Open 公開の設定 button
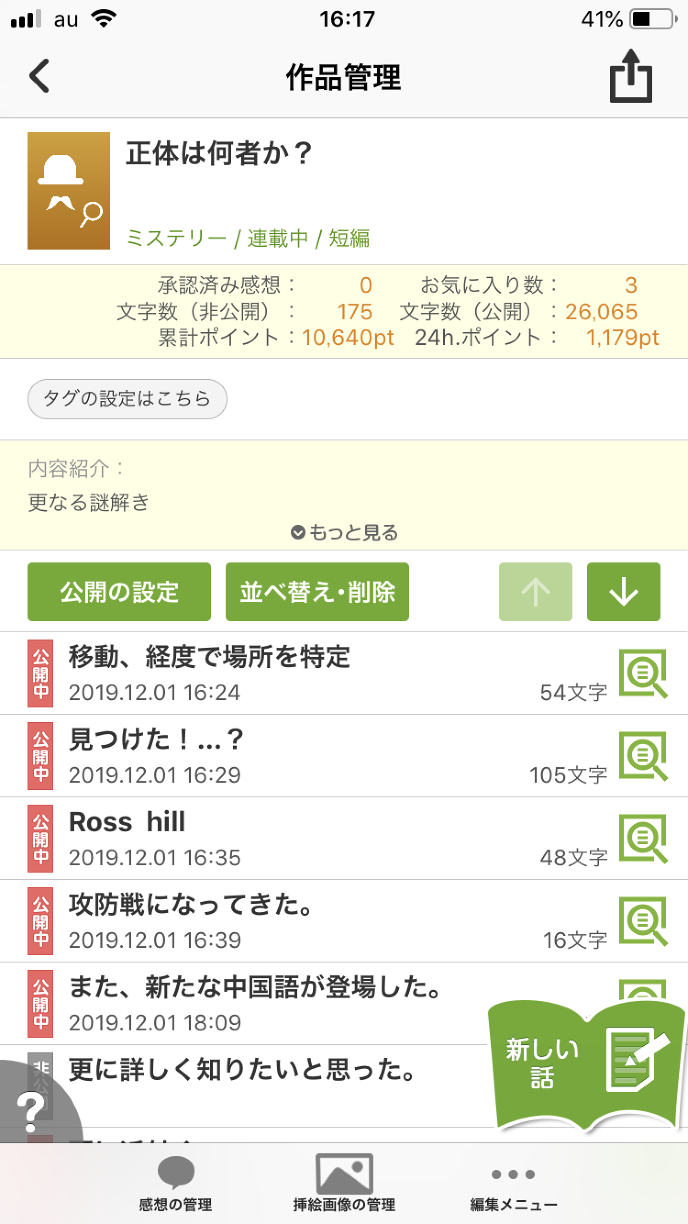688x1224 pixels. [x=119, y=592]
